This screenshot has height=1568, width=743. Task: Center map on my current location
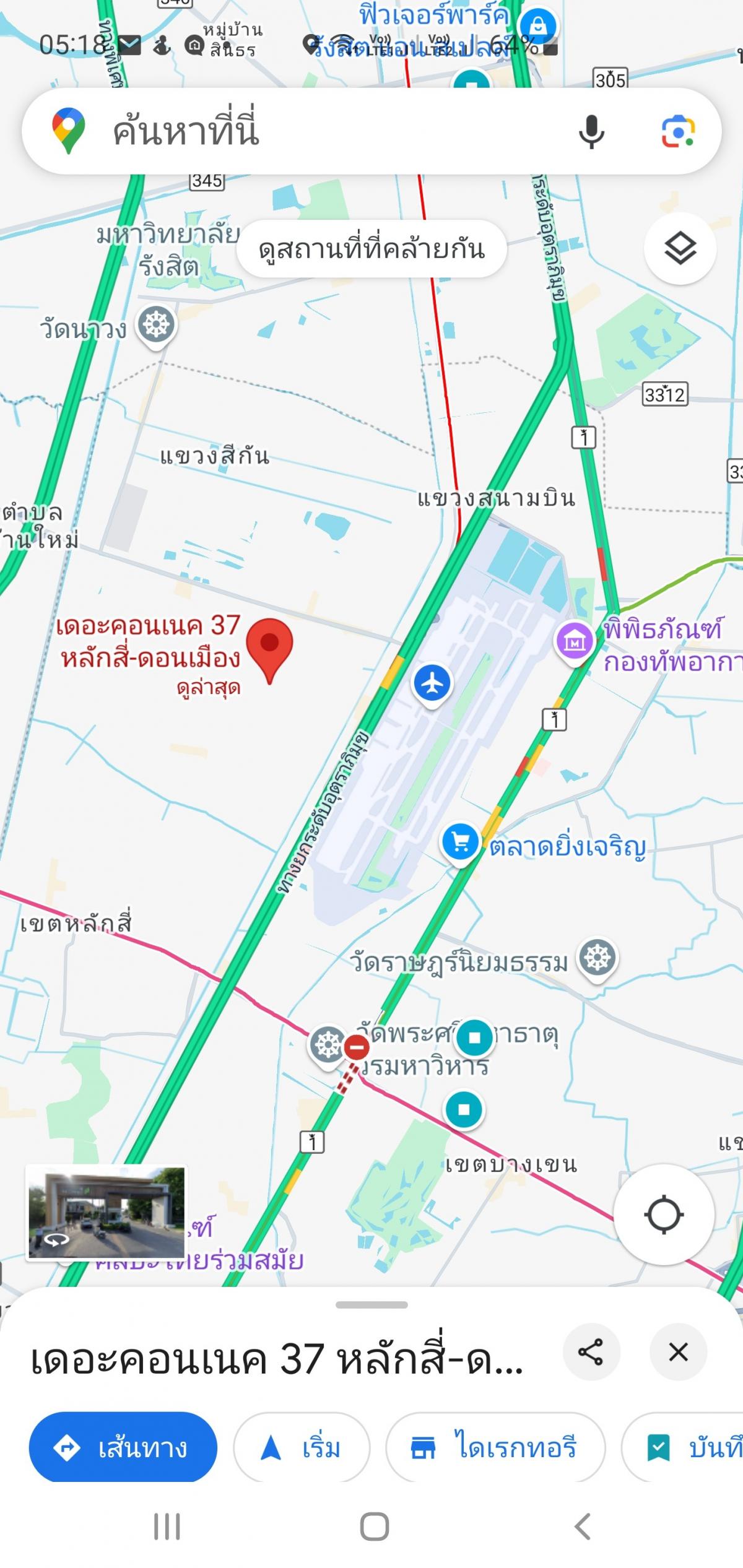click(x=664, y=1215)
